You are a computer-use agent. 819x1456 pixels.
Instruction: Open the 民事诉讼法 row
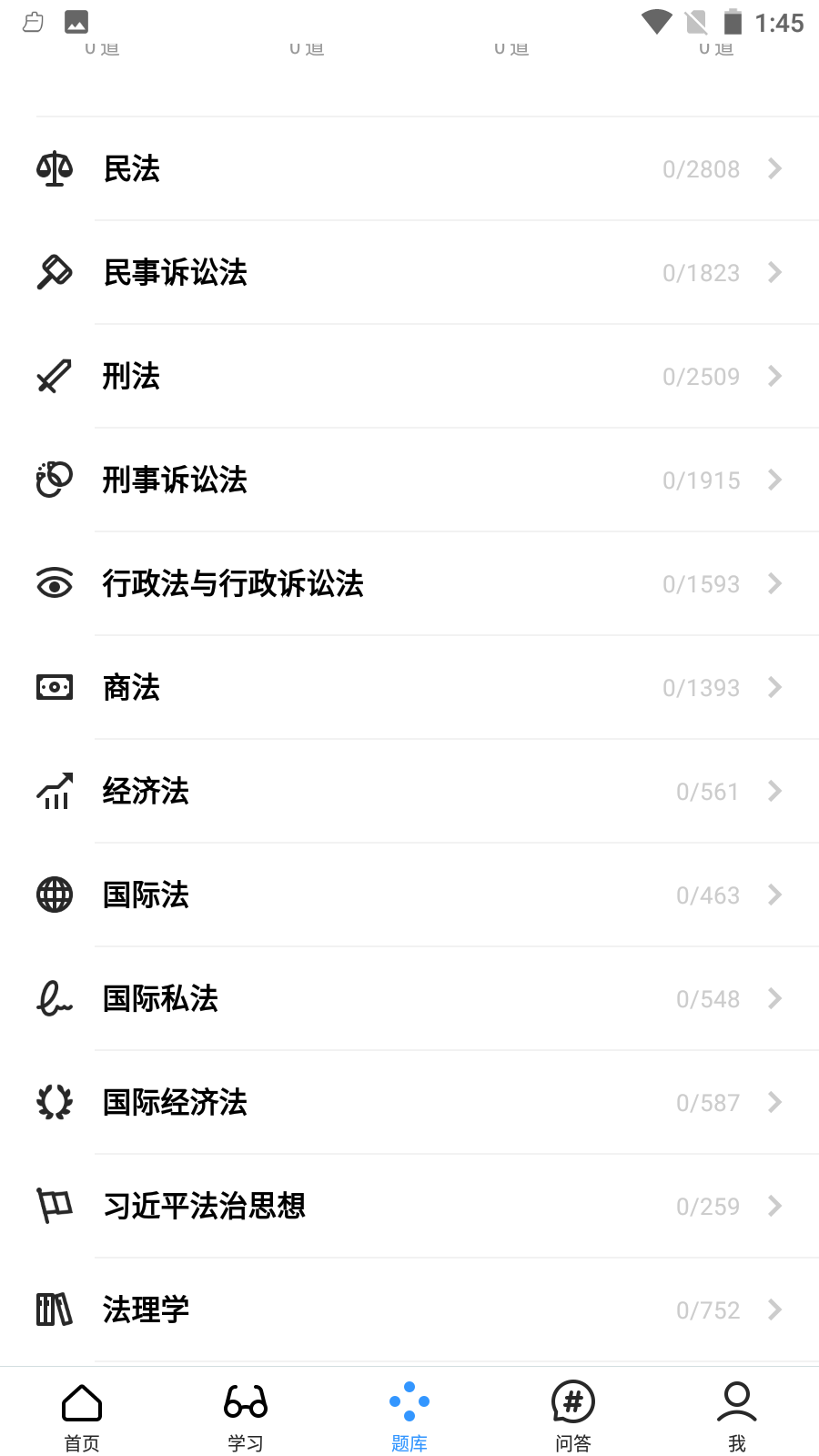pyautogui.click(x=409, y=272)
